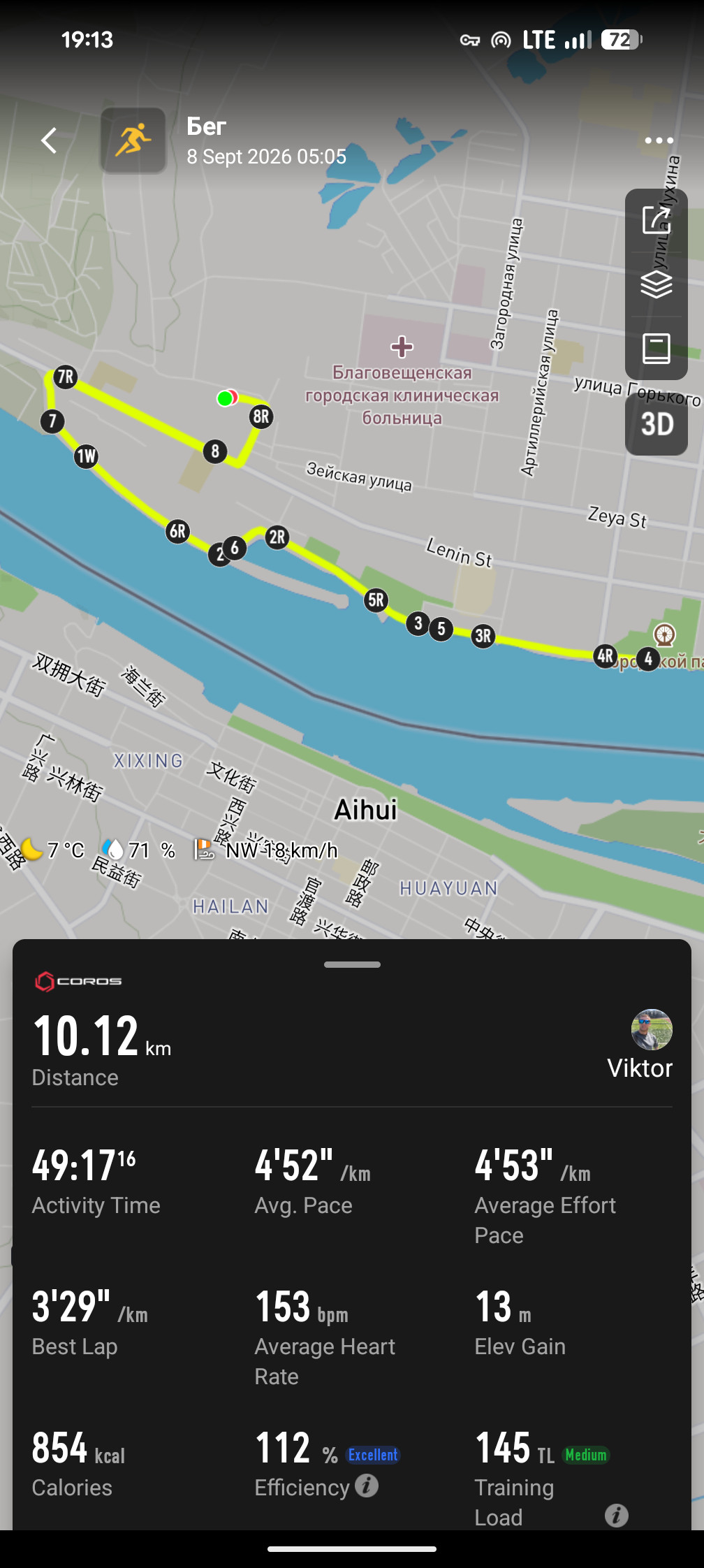
Task: Open the three-dot overflow menu
Action: [659, 140]
